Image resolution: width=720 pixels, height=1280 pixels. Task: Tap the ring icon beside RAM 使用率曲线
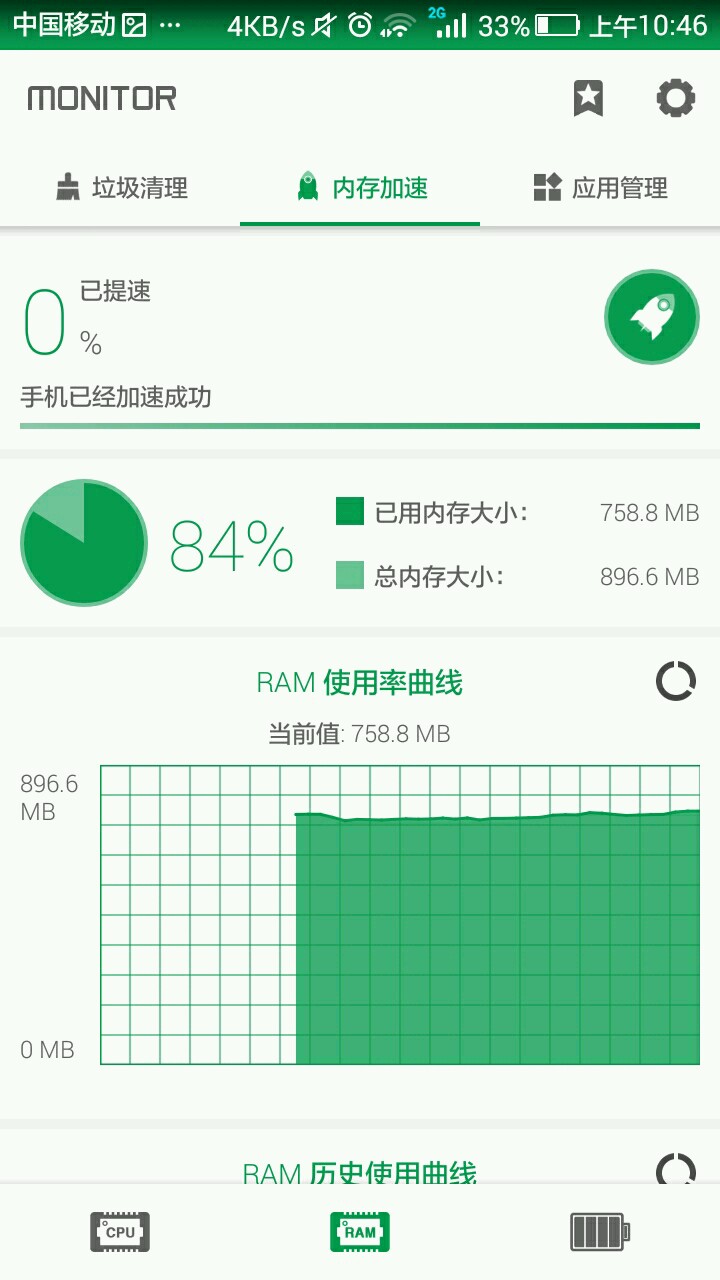pyautogui.click(x=675, y=681)
